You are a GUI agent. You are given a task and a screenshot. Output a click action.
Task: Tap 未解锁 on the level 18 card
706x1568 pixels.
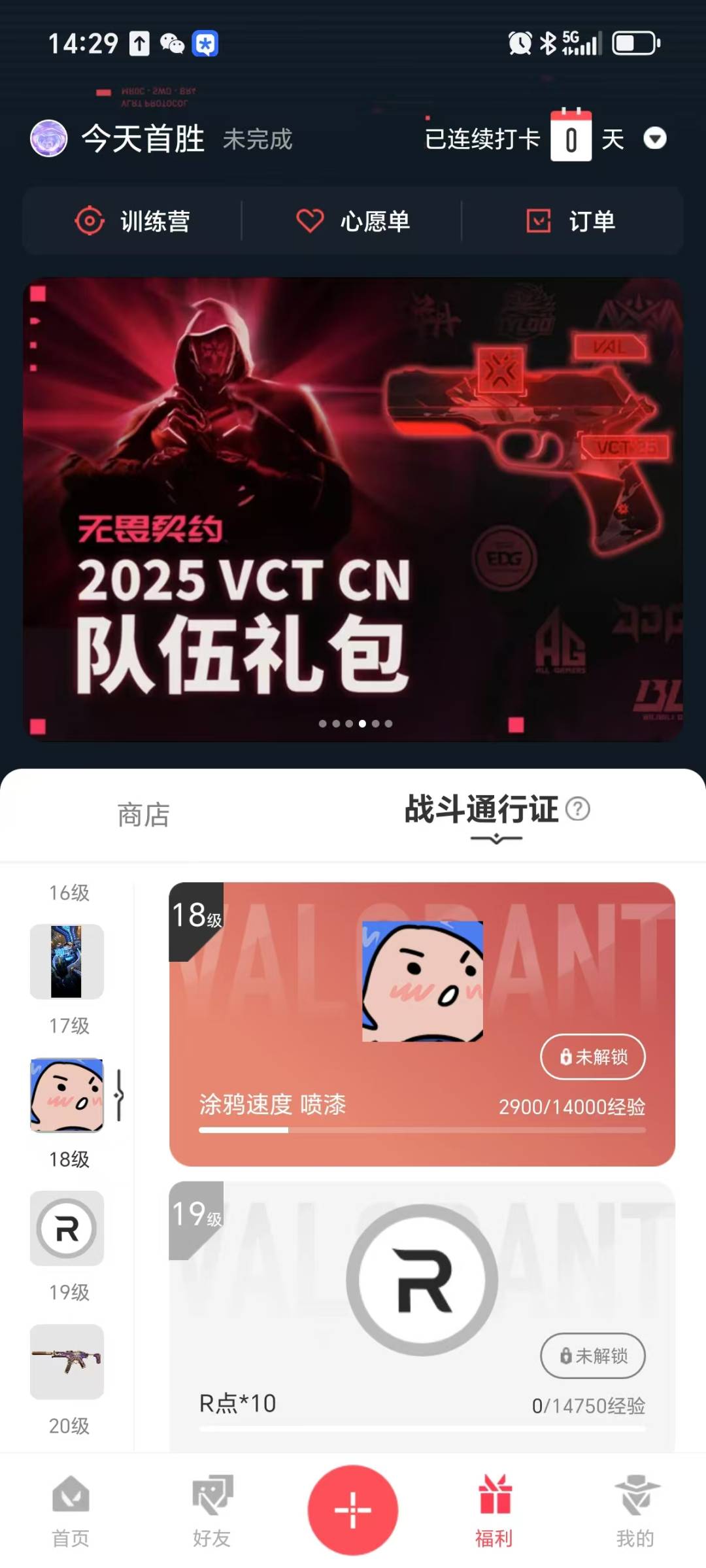[592, 1057]
